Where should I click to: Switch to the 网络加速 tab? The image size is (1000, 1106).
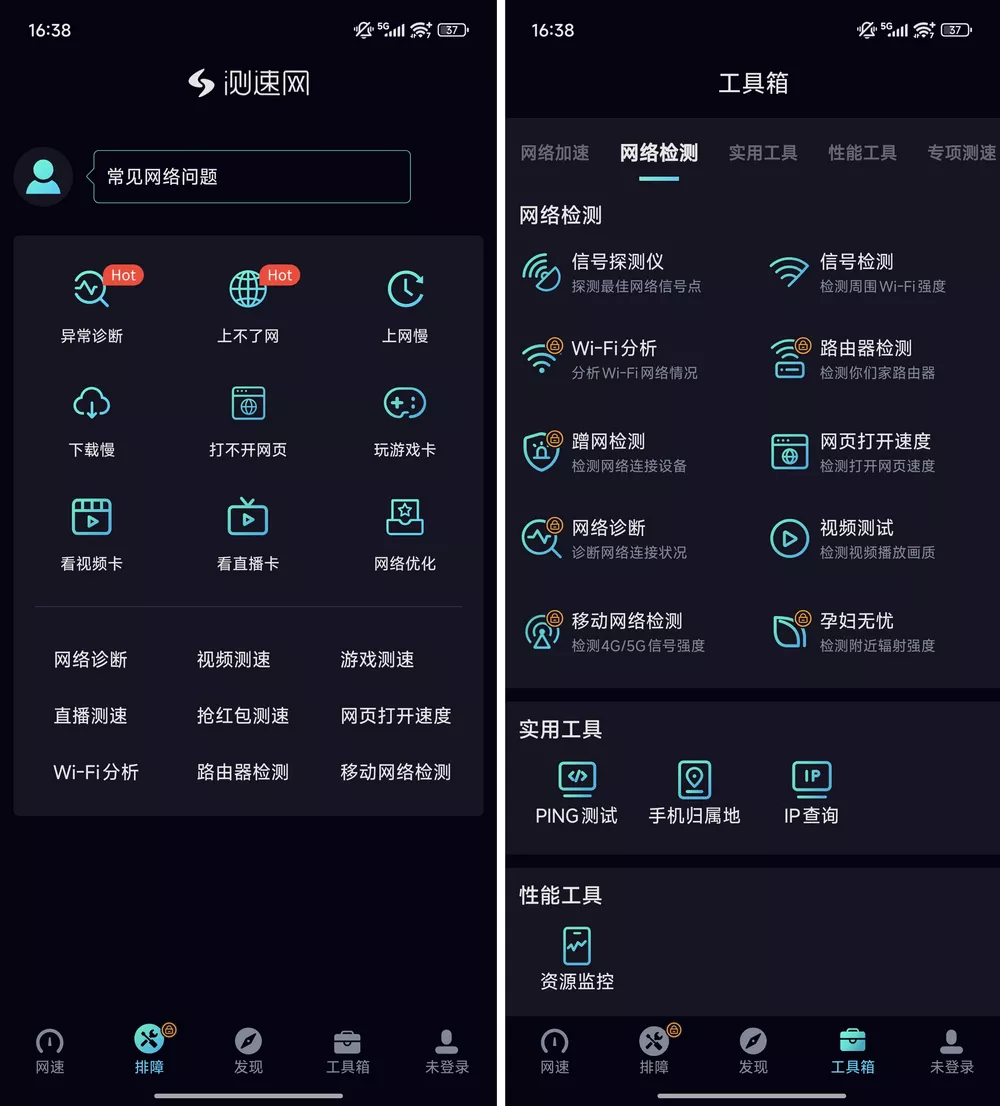555,153
